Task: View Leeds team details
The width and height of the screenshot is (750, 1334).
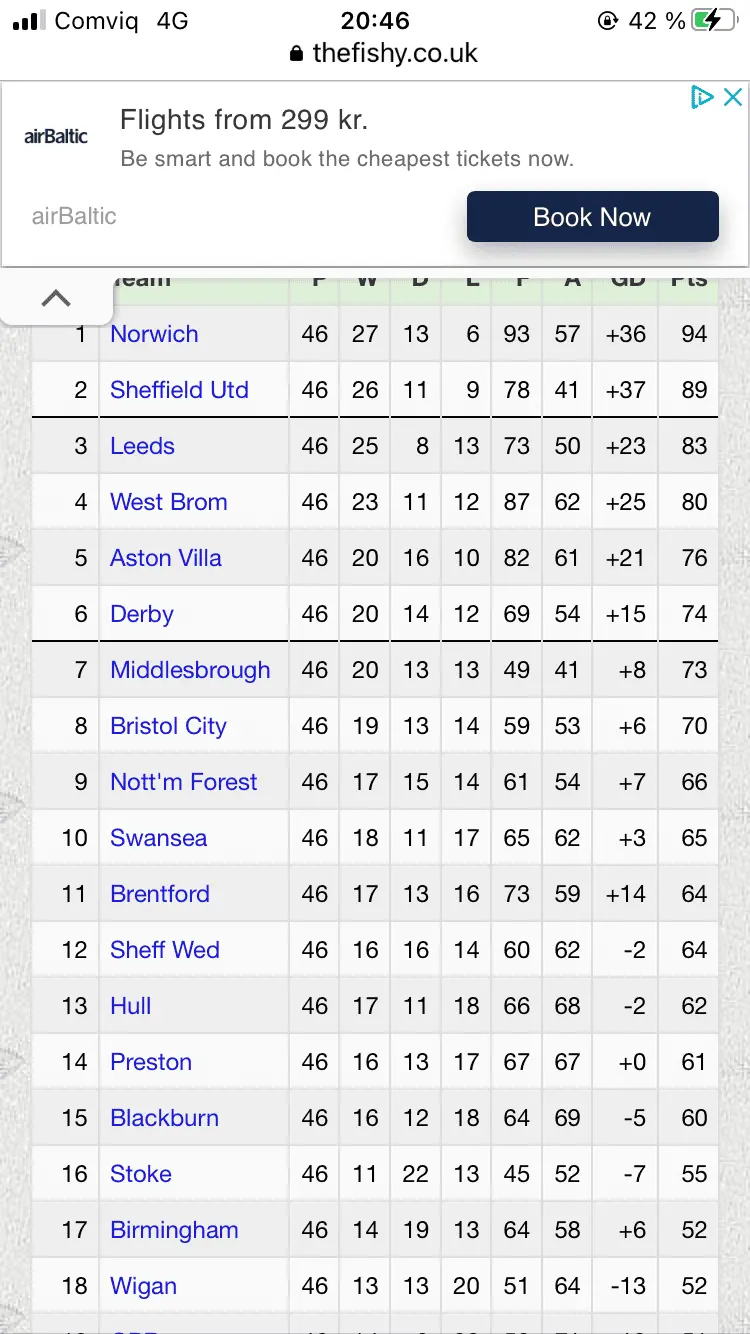Action: (142, 446)
